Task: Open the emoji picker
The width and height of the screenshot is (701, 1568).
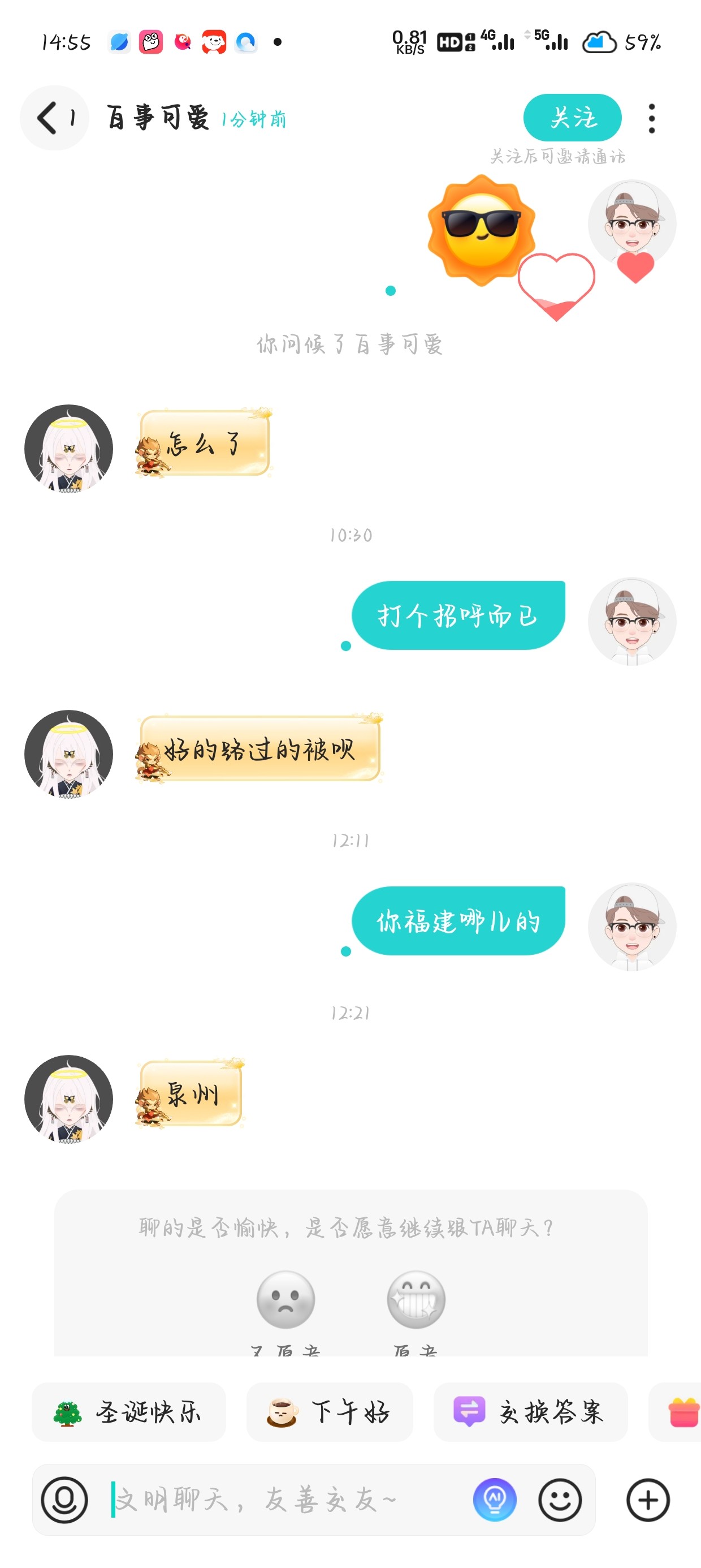Action: point(560,1499)
